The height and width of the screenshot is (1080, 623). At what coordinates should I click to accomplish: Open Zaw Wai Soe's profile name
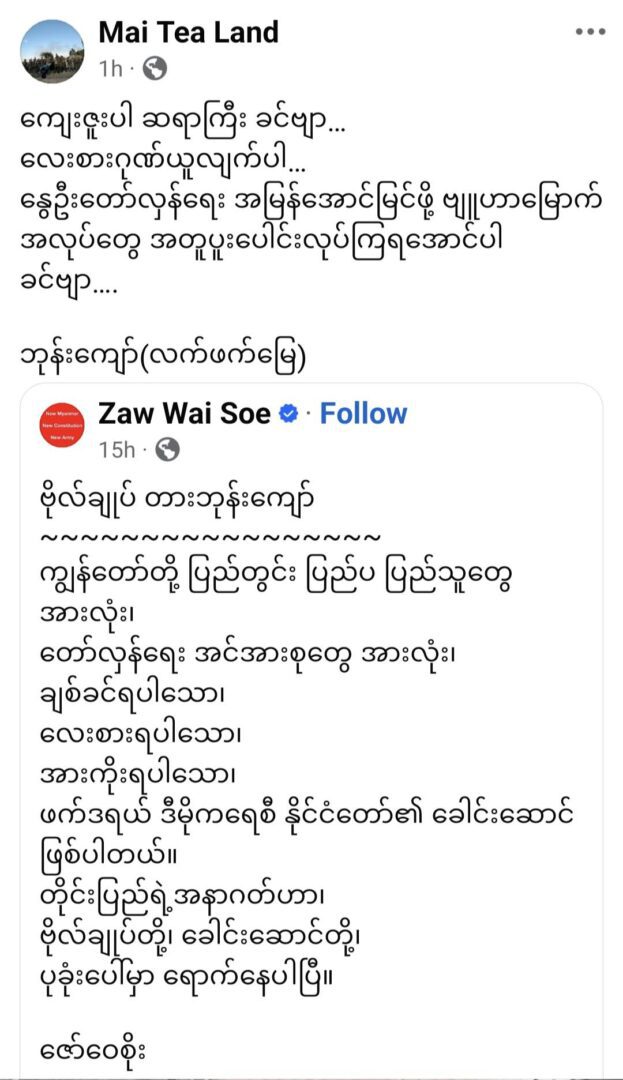click(184, 413)
